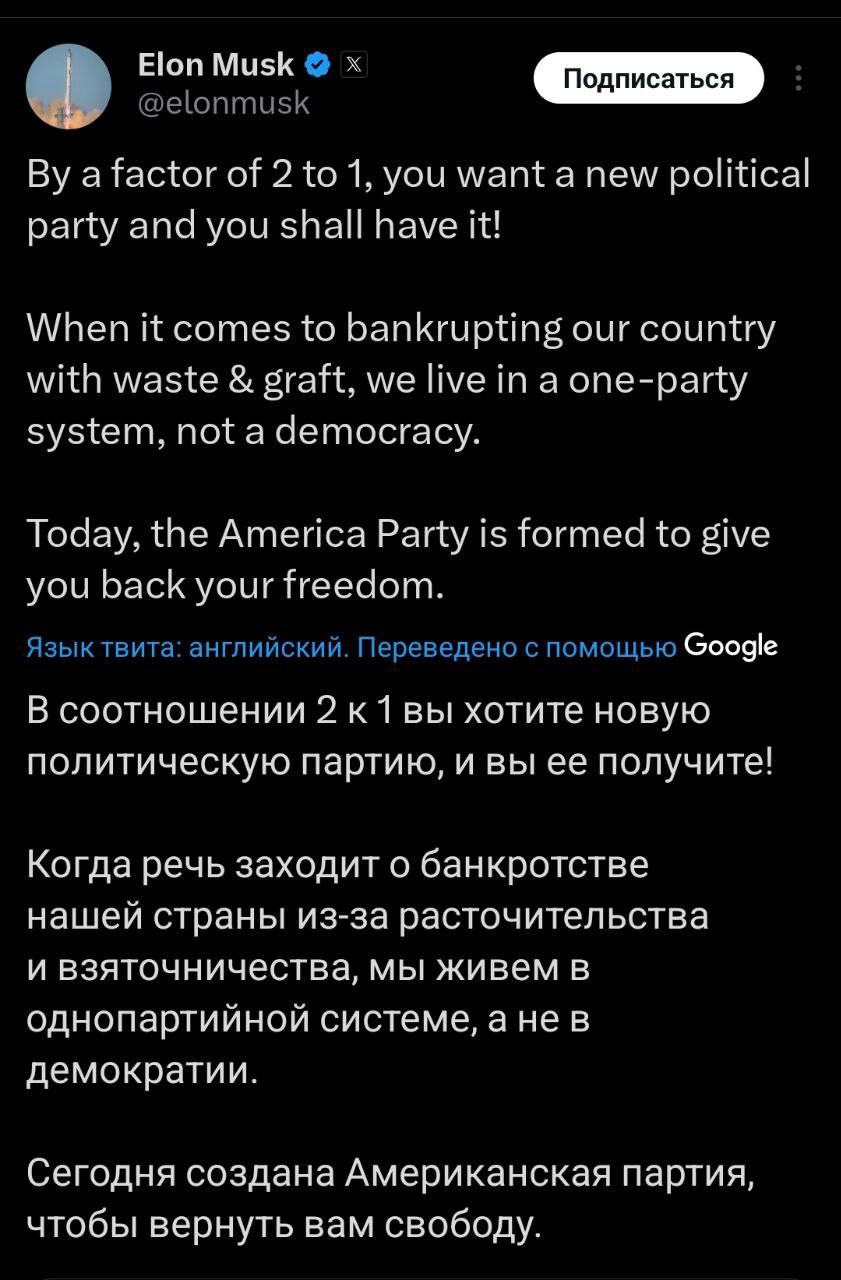
Task: Open the post's three-dot overflow menu
Action: click(x=797, y=78)
